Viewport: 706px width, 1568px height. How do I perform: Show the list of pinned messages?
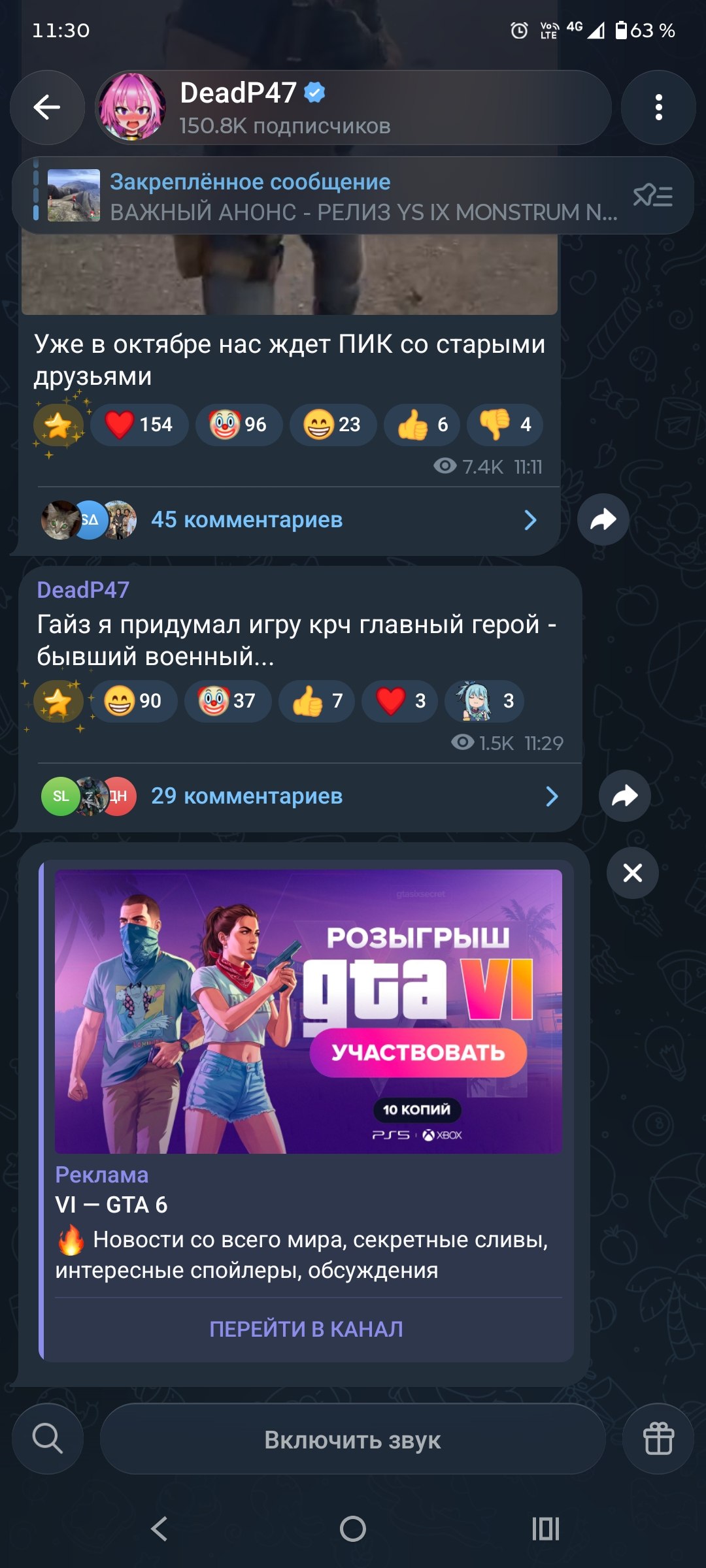[x=653, y=195]
